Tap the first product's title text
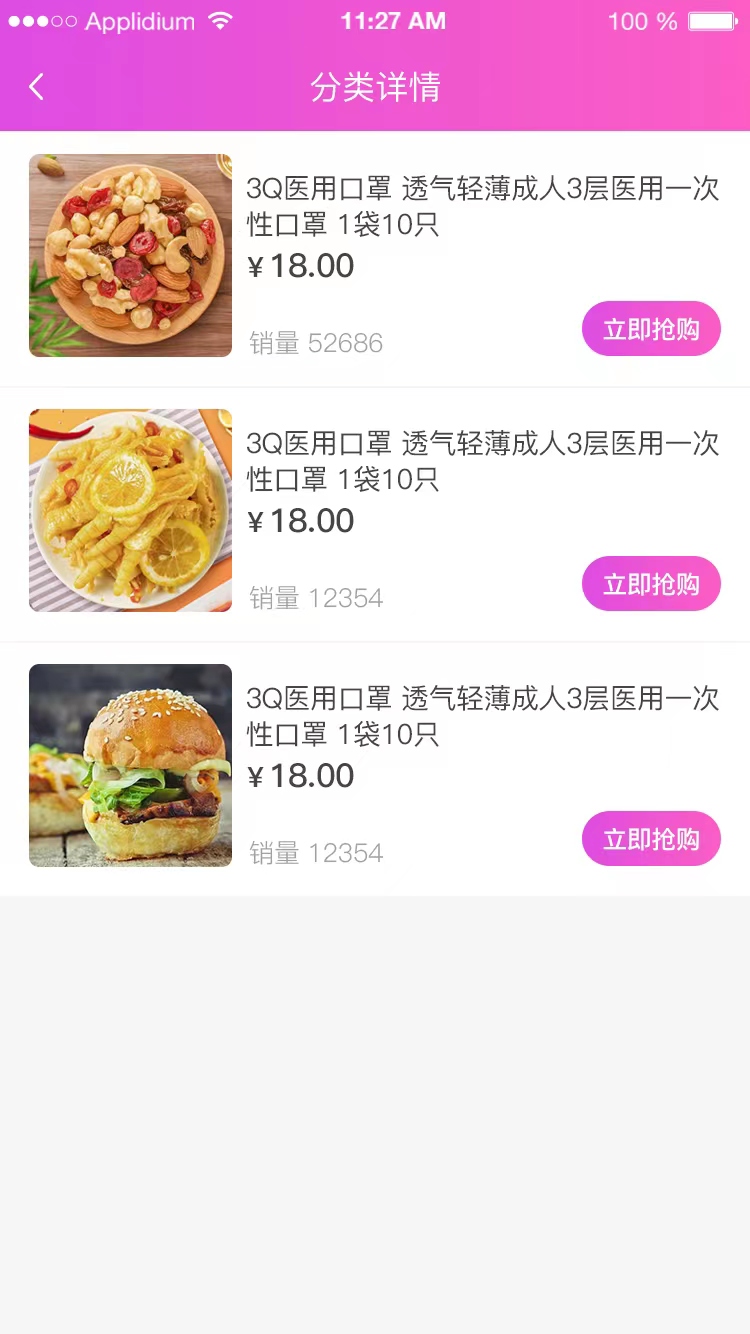750x1334 pixels. pos(483,207)
